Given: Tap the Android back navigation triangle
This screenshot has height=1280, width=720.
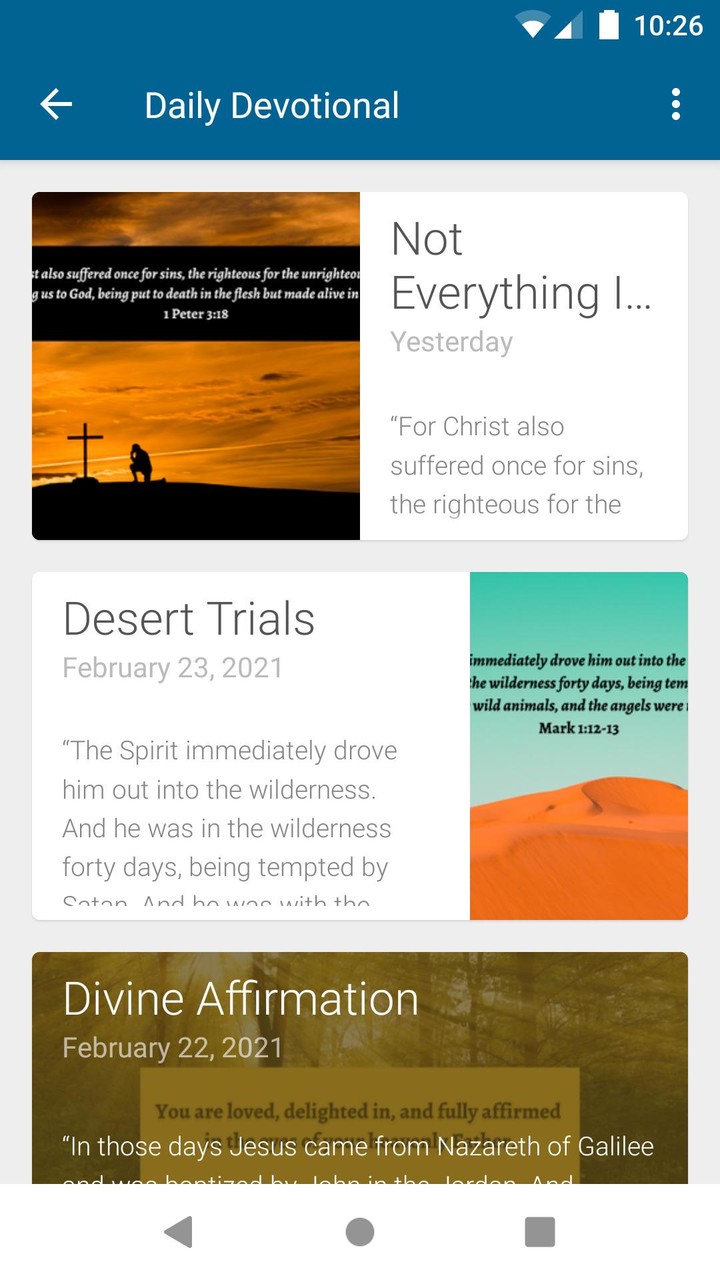Looking at the screenshot, I should tap(180, 1231).
